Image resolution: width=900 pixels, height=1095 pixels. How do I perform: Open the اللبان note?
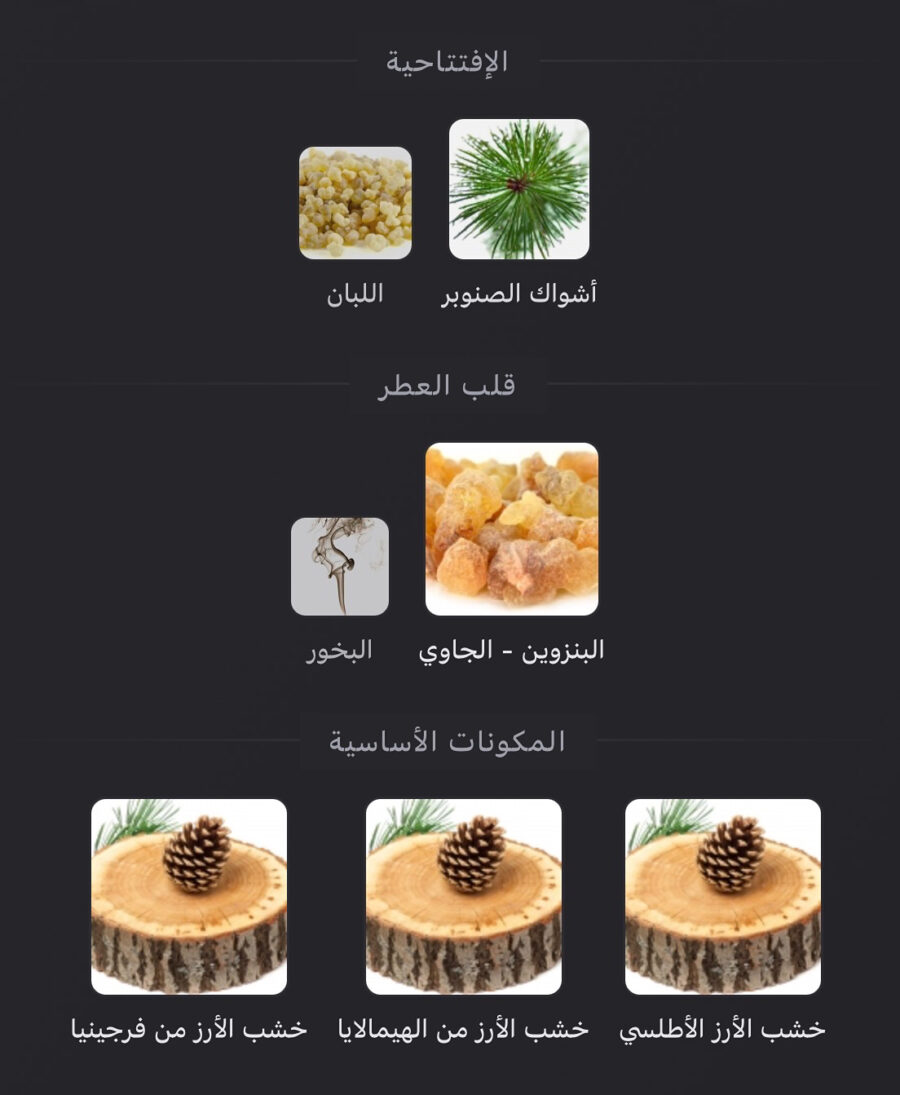(x=355, y=203)
